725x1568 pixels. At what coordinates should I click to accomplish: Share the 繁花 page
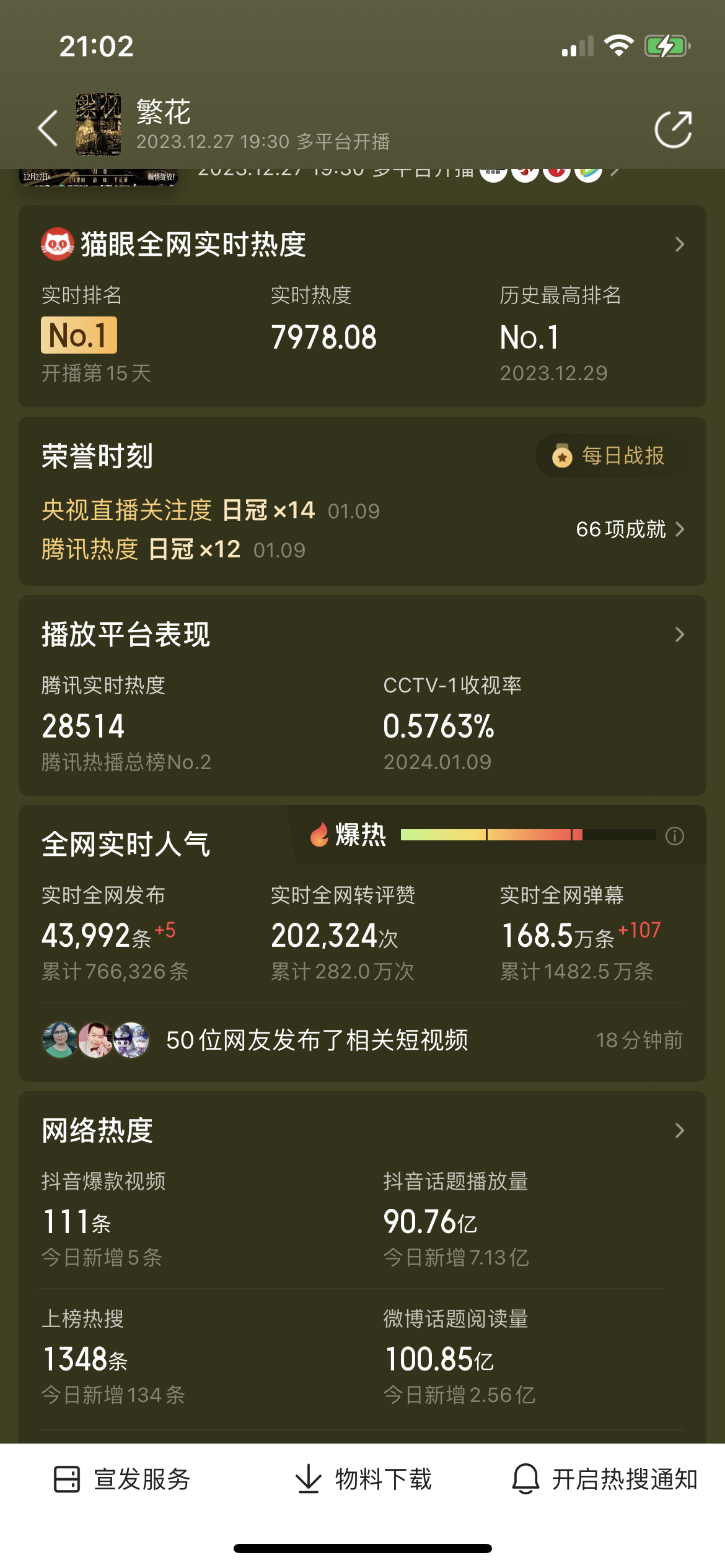coord(673,129)
